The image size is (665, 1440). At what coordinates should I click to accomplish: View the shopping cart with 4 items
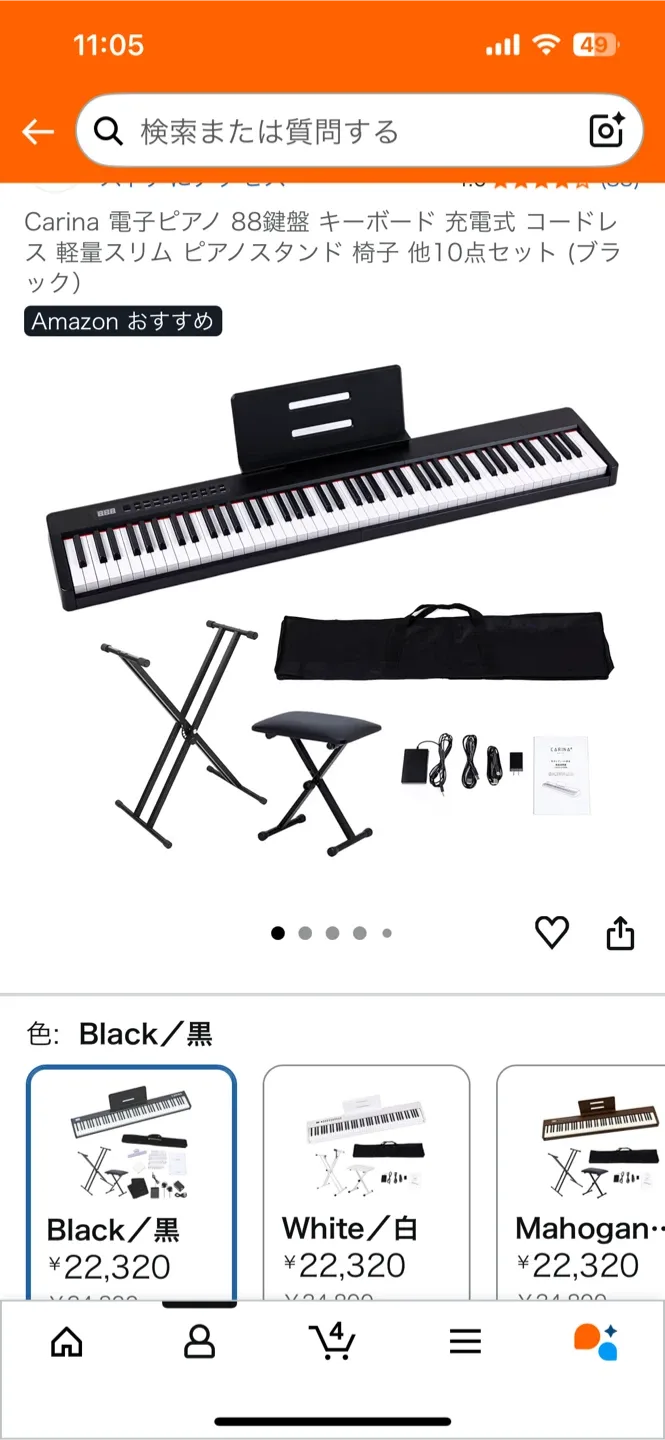tap(332, 1341)
